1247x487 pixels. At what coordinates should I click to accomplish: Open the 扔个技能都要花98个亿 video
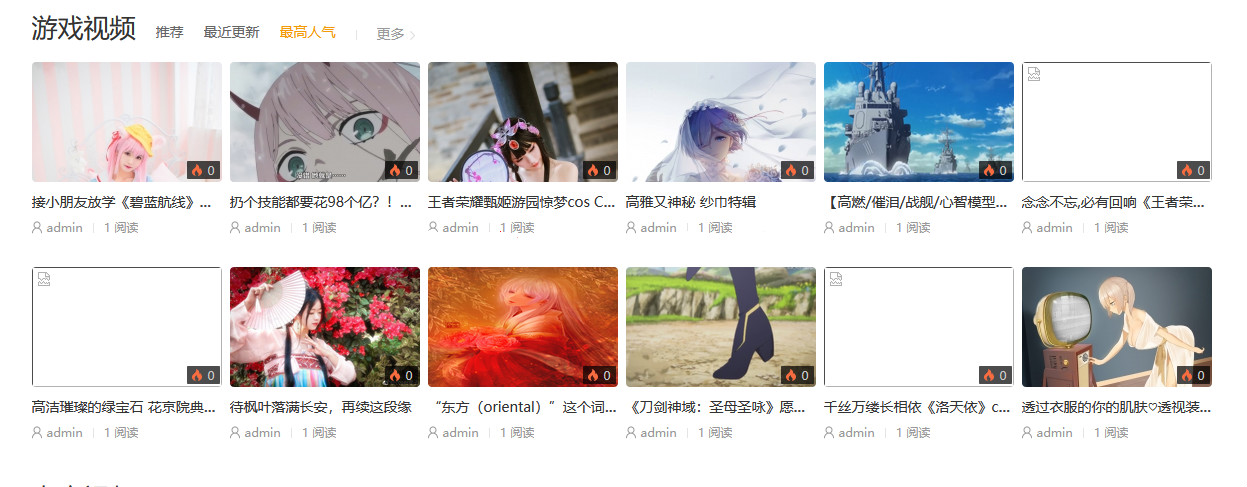coord(324,121)
